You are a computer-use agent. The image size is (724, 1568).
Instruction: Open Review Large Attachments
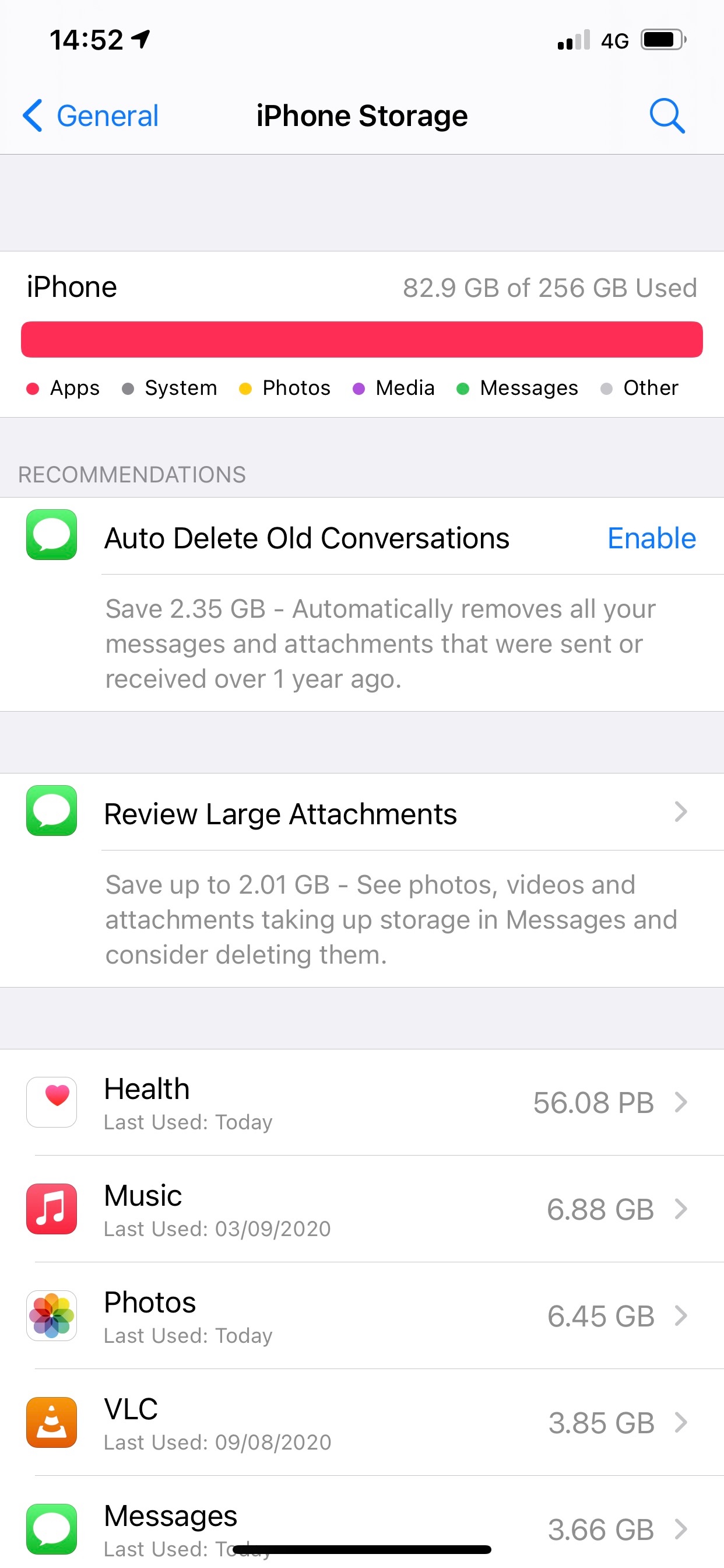tap(361, 813)
